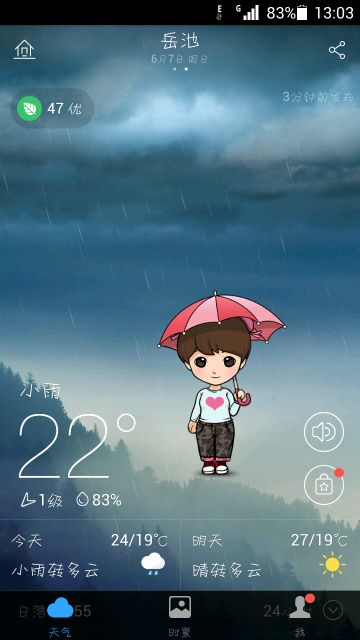Screen dimensions: 360x640
Task: Switch to the 我 profile tab
Action: coord(300,616)
